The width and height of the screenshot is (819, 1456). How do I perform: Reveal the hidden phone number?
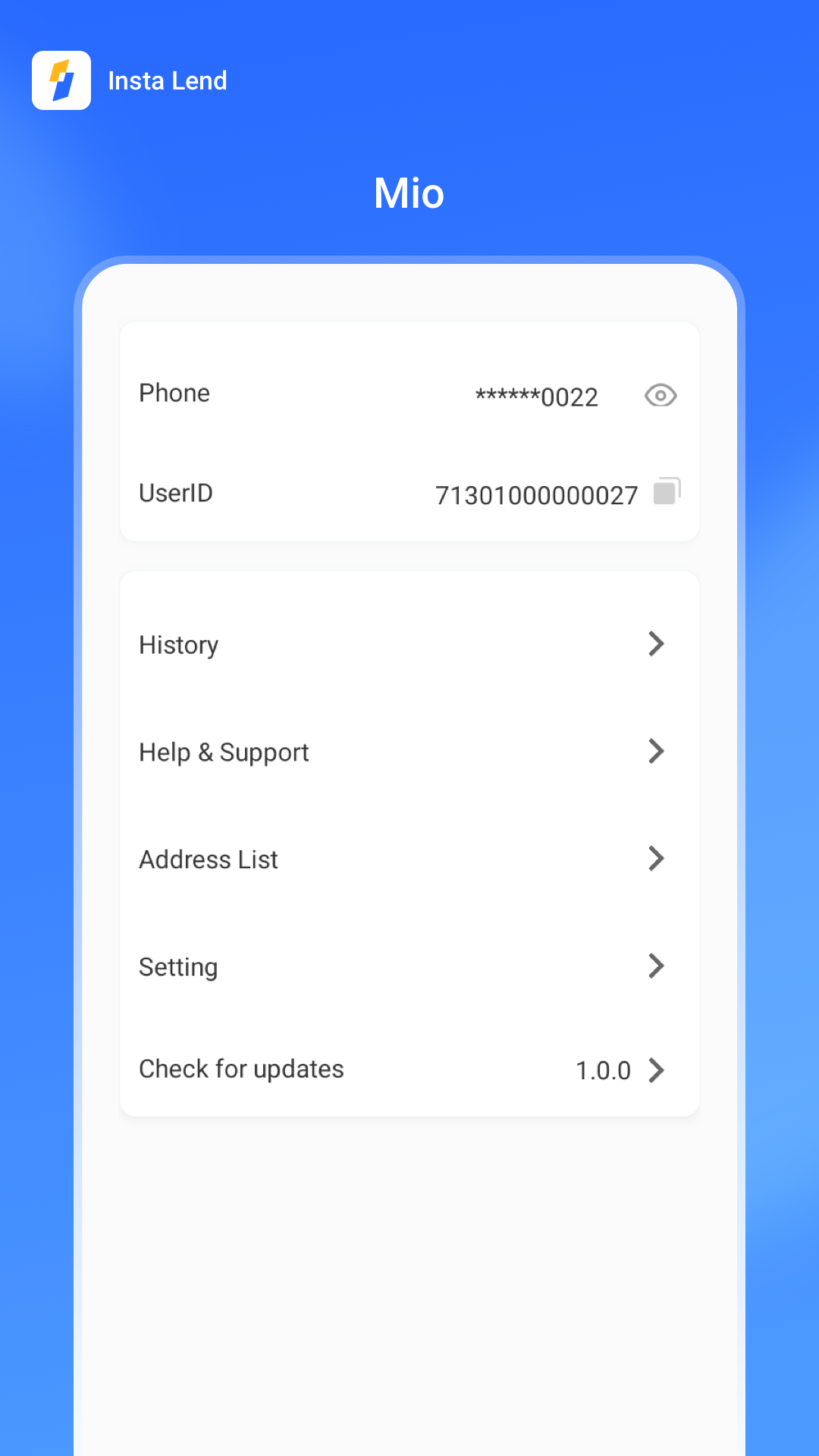[660, 395]
